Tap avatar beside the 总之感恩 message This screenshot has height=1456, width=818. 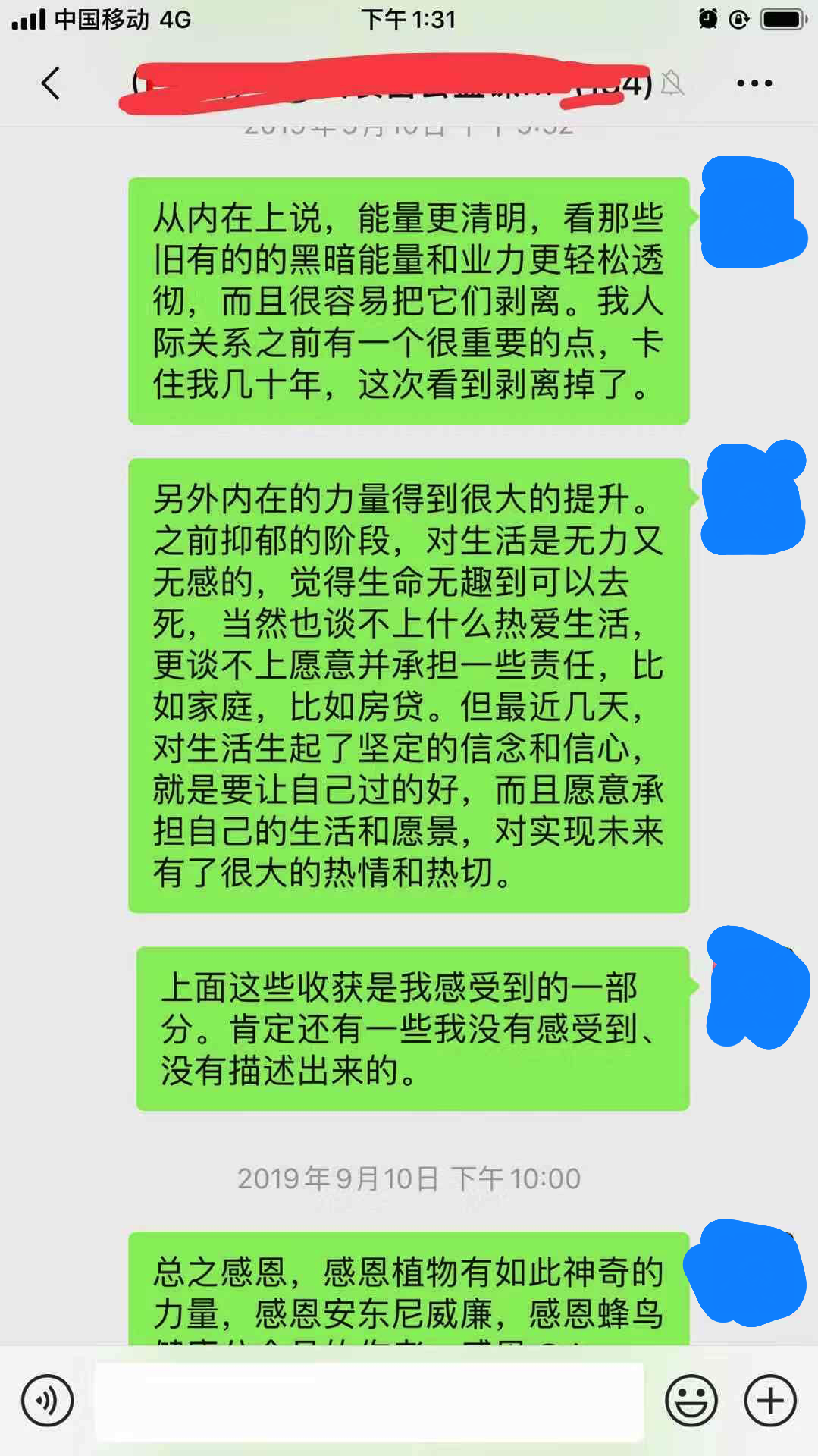[746, 1272]
